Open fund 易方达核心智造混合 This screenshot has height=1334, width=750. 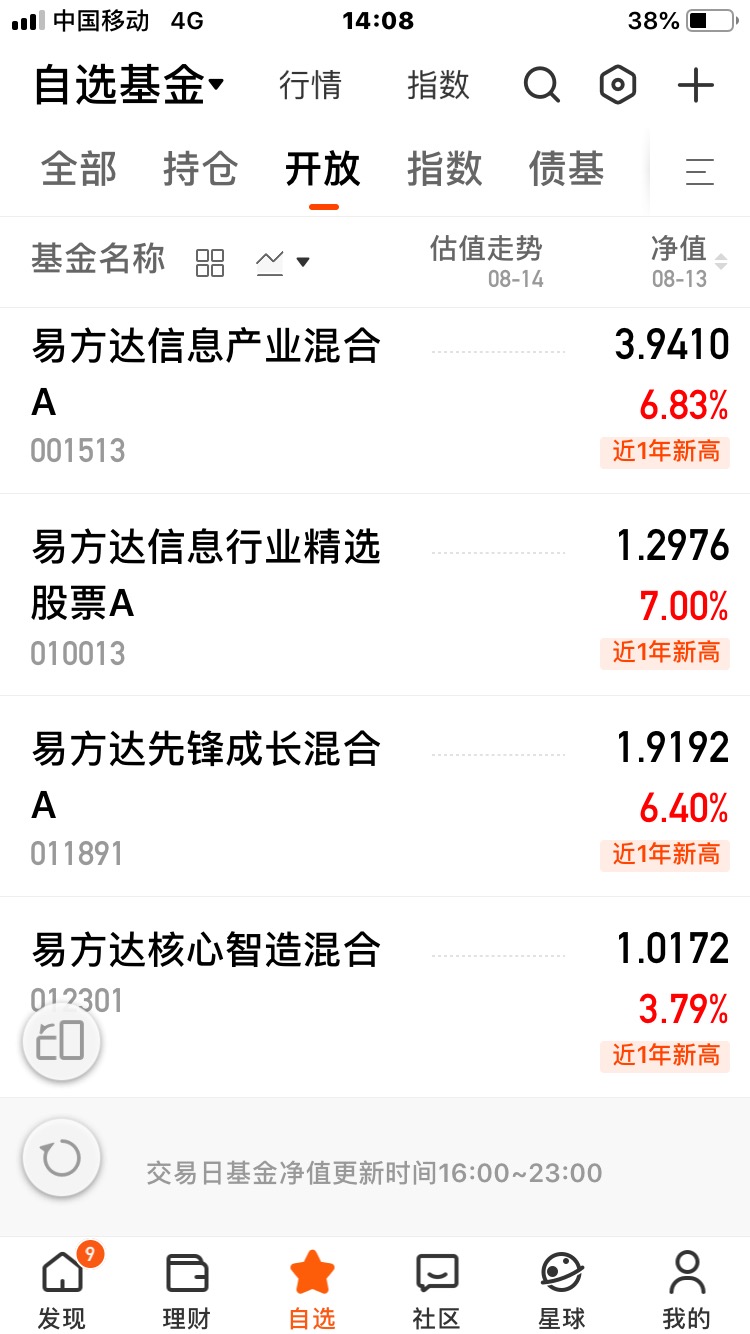375,997
